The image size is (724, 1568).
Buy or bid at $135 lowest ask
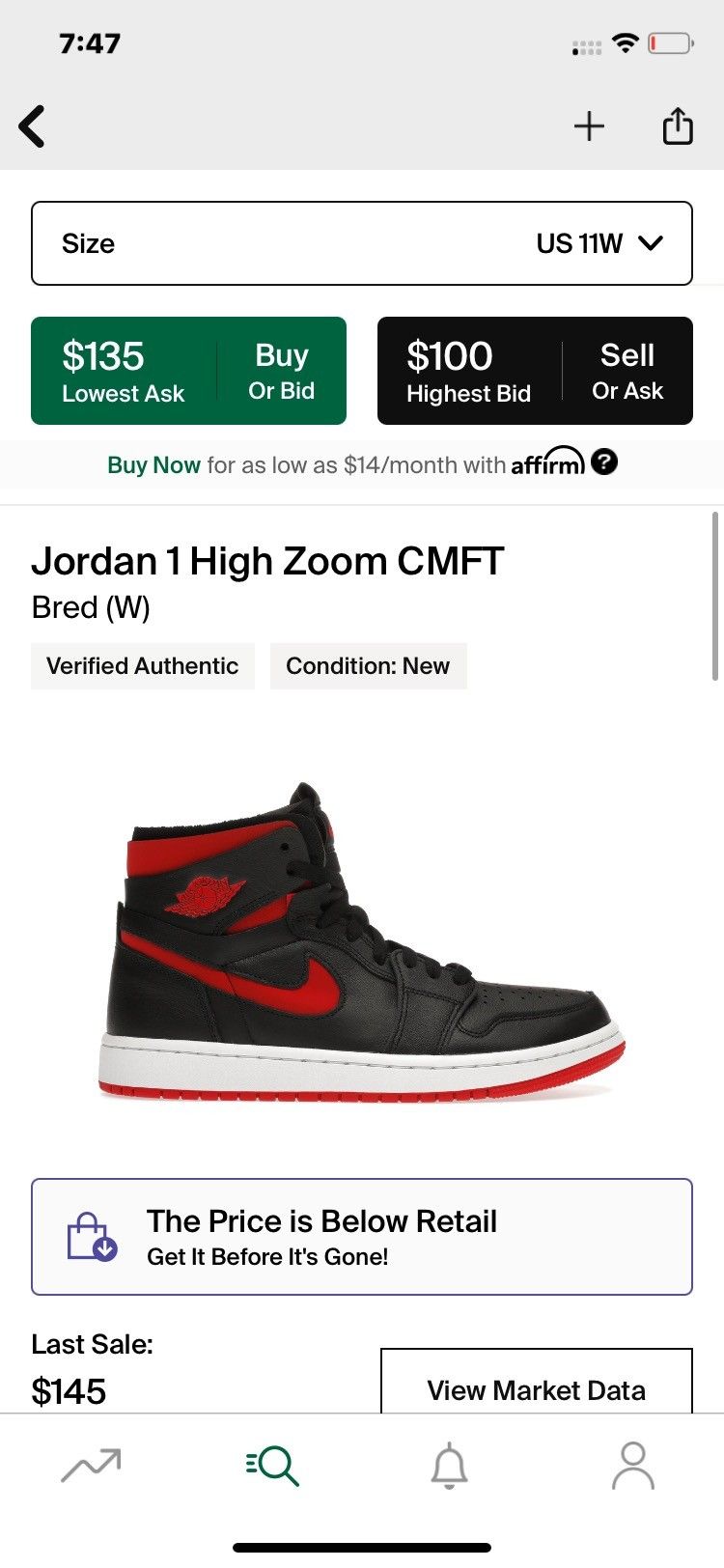[188, 371]
